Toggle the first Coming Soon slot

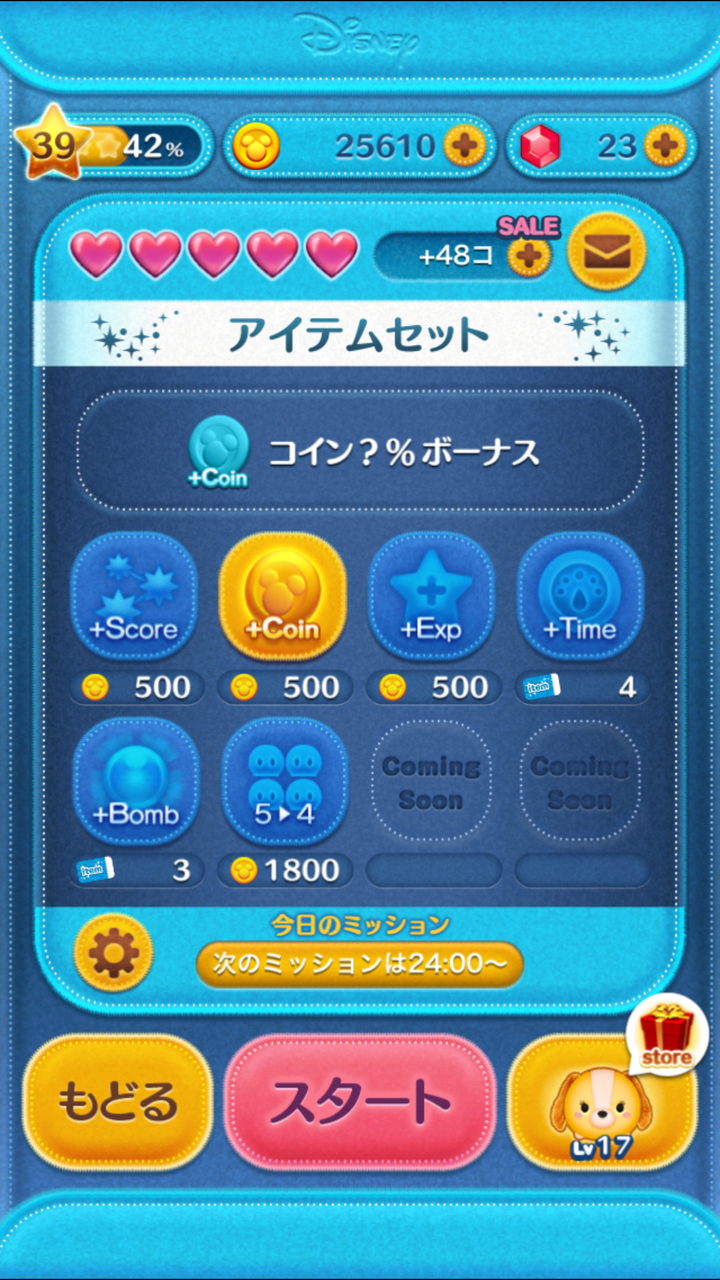pyautogui.click(x=431, y=782)
